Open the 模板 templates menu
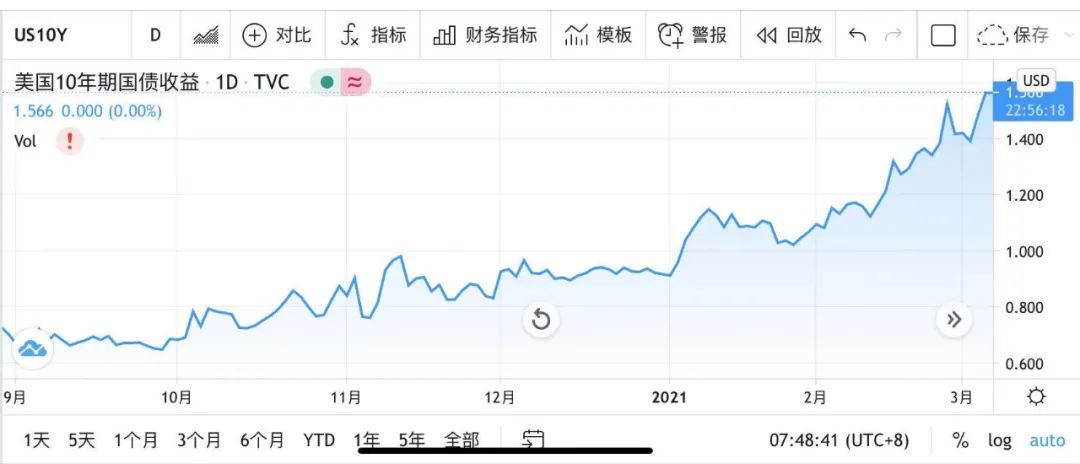This screenshot has width=1080, height=464. [x=598, y=35]
